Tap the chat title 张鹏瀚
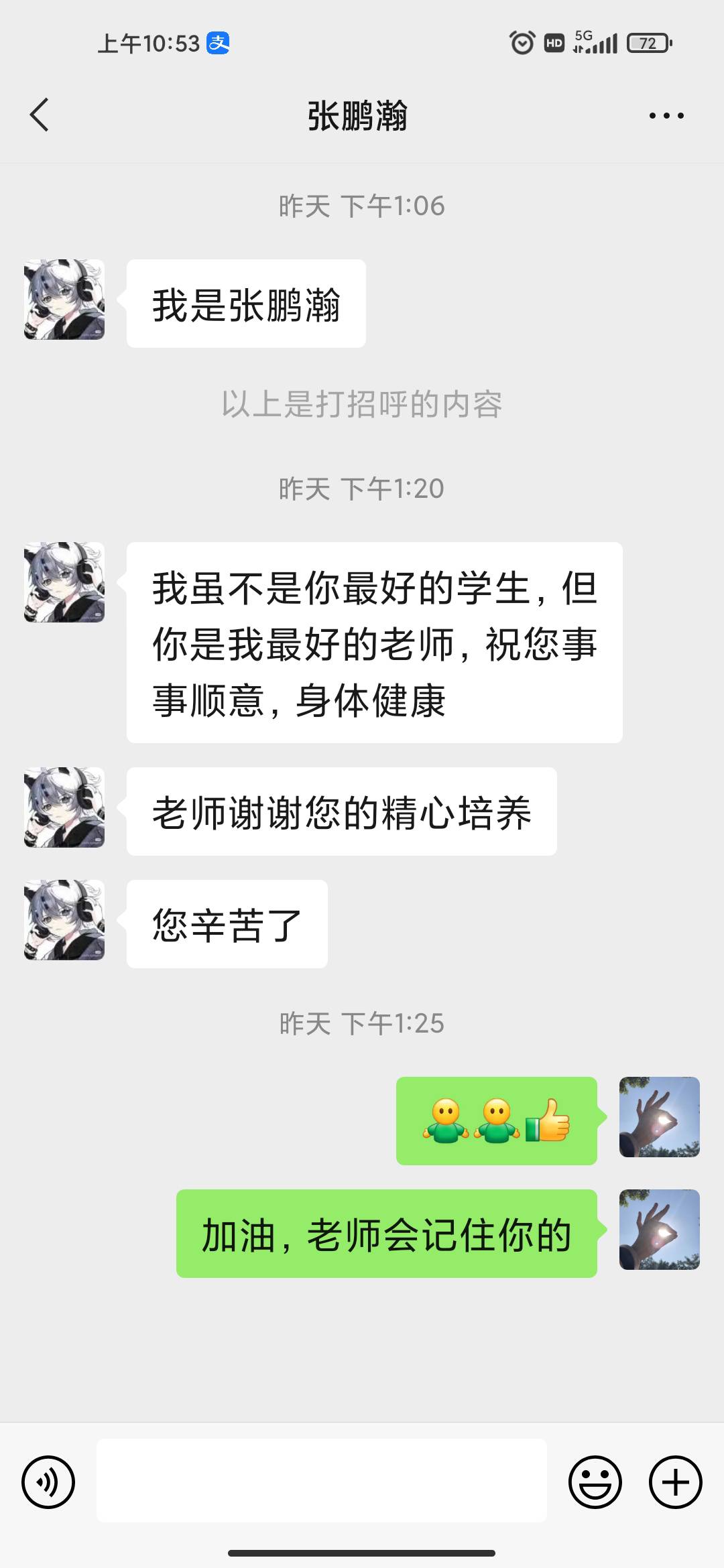This screenshot has height=1568, width=724. coord(362,115)
